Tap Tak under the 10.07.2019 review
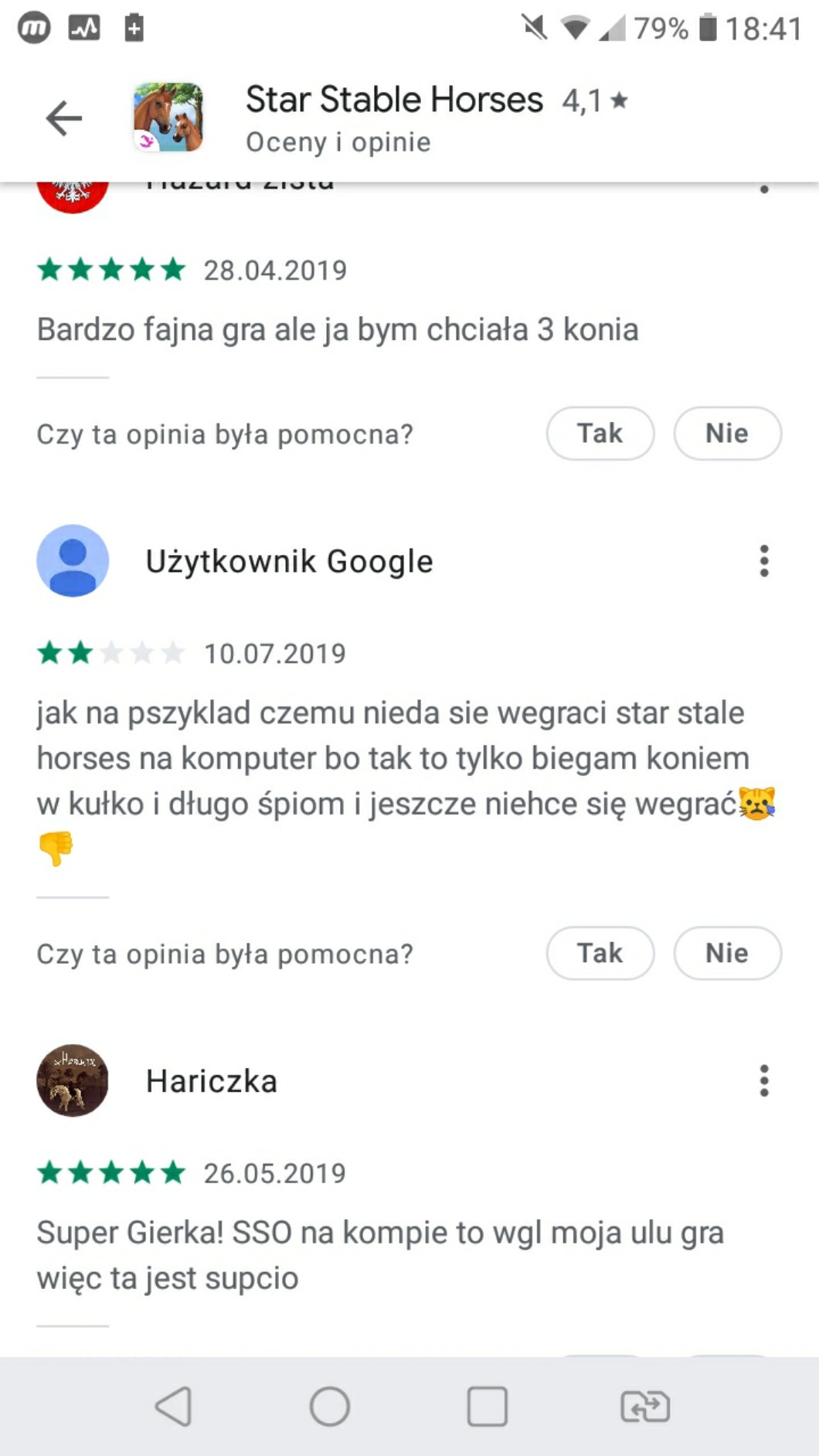The height and width of the screenshot is (1456, 819). (x=600, y=953)
